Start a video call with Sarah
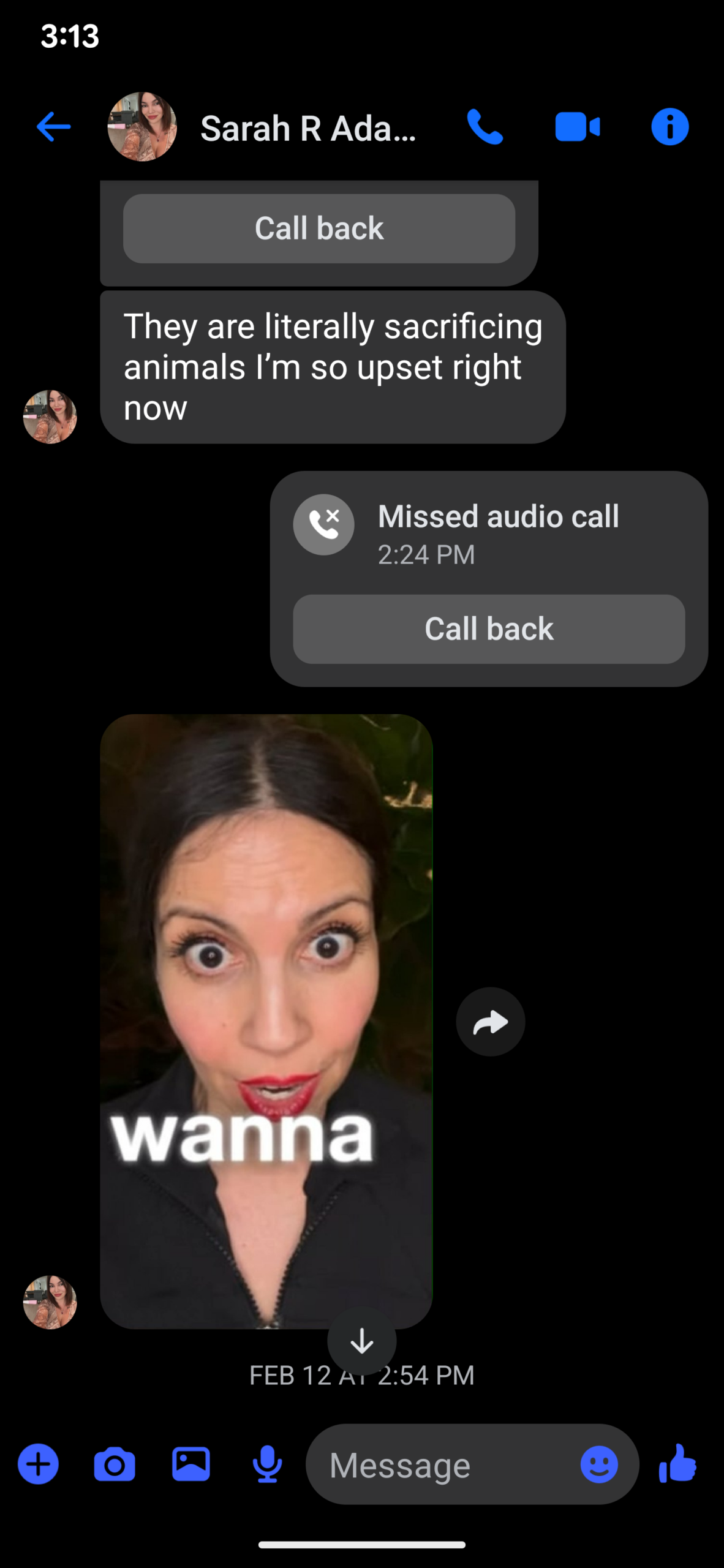This screenshot has width=724, height=1568. [x=577, y=127]
